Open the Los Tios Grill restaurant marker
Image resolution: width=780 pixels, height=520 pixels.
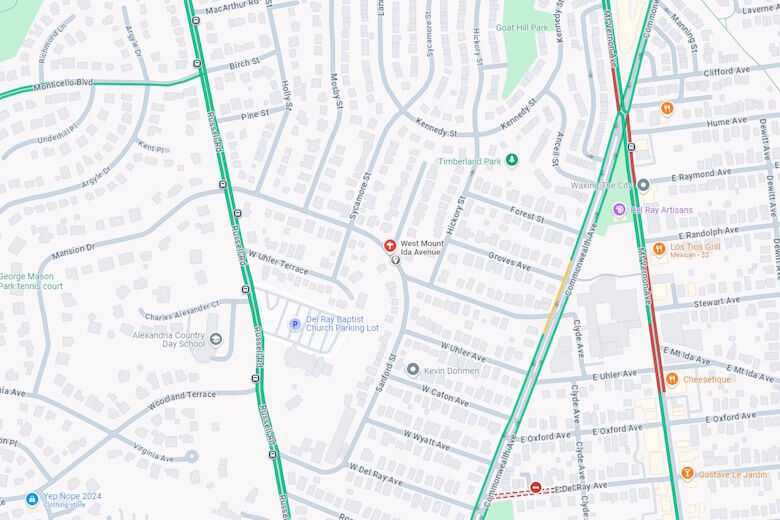pyautogui.click(x=659, y=249)
